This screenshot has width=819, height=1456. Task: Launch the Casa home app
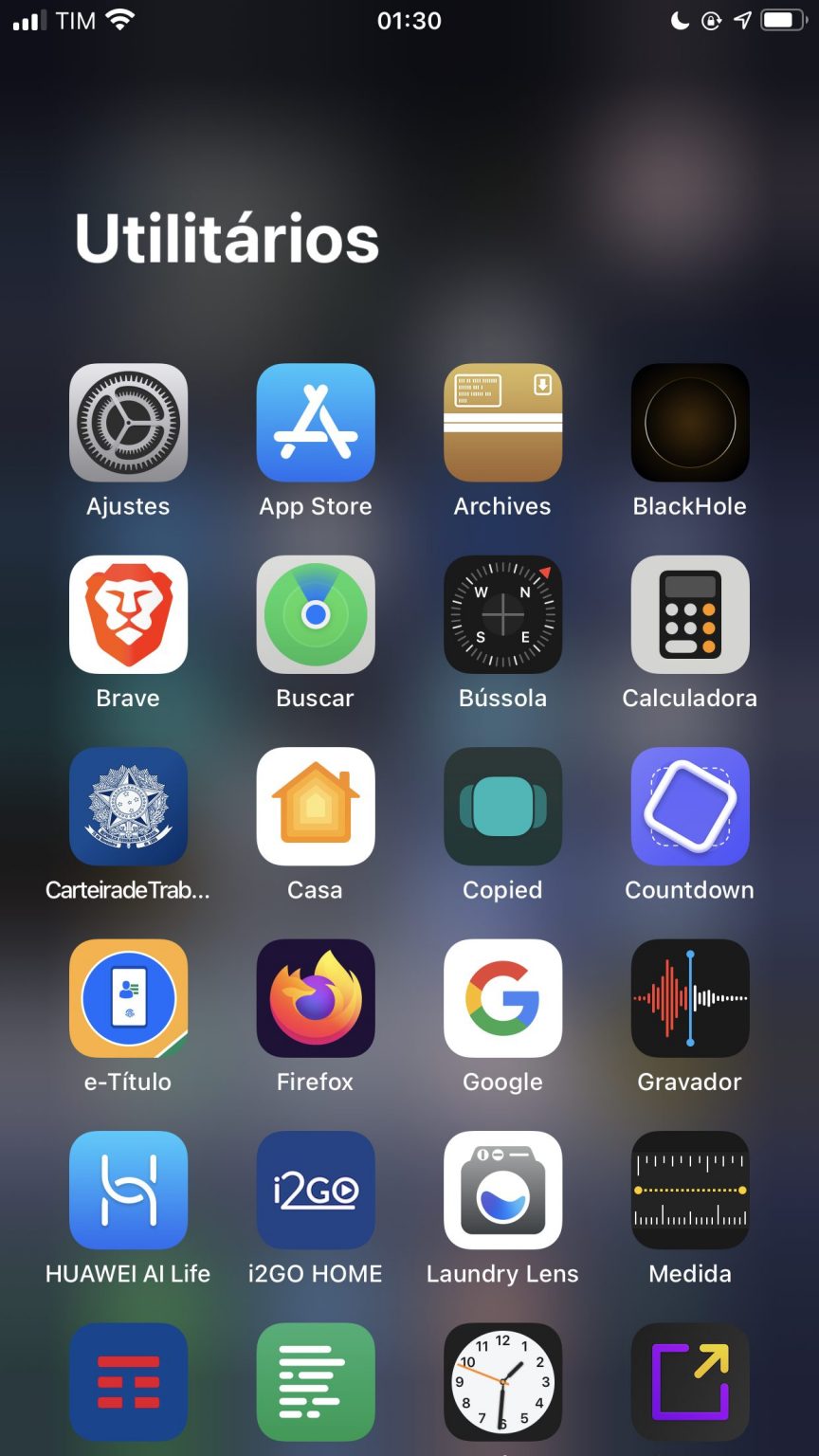pos(316,807)
